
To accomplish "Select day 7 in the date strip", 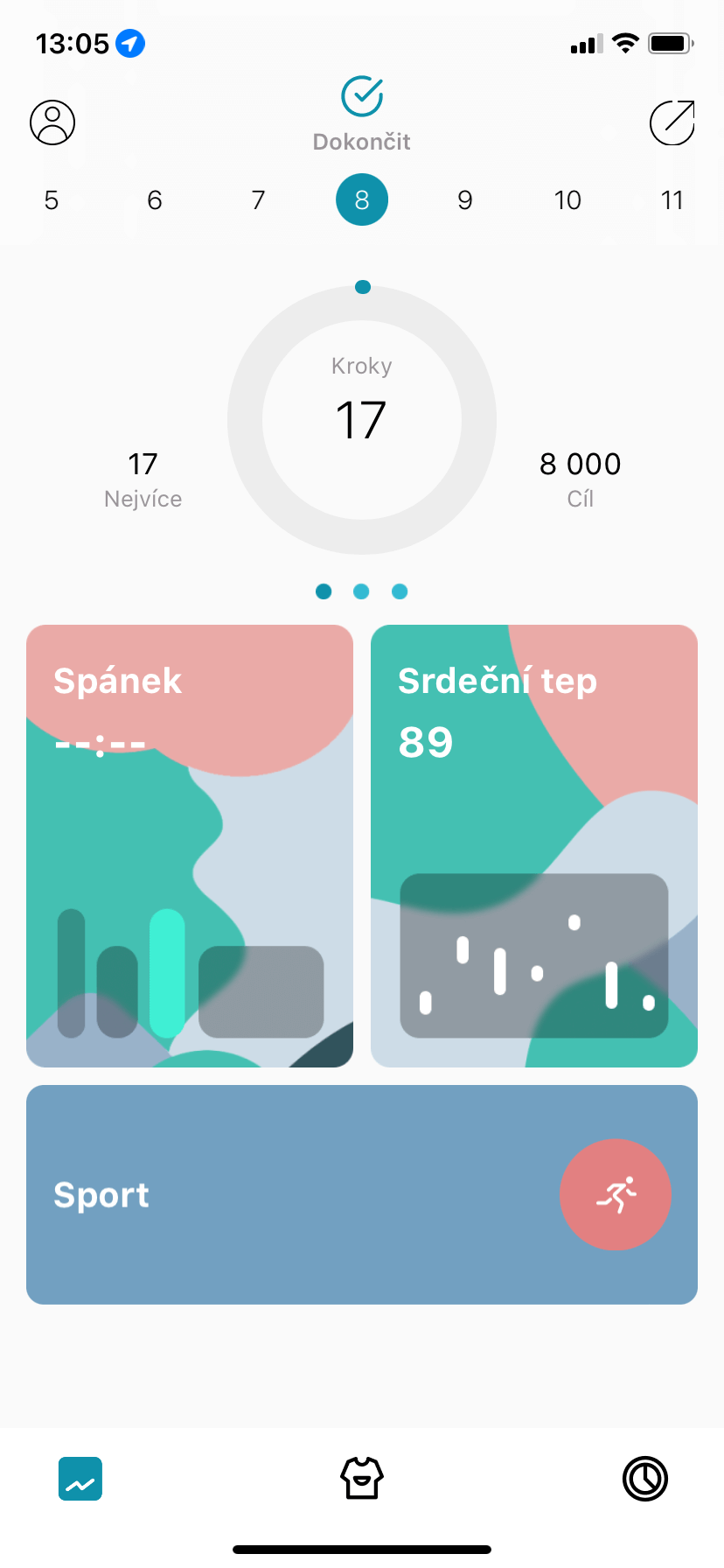I will [258, 200].
